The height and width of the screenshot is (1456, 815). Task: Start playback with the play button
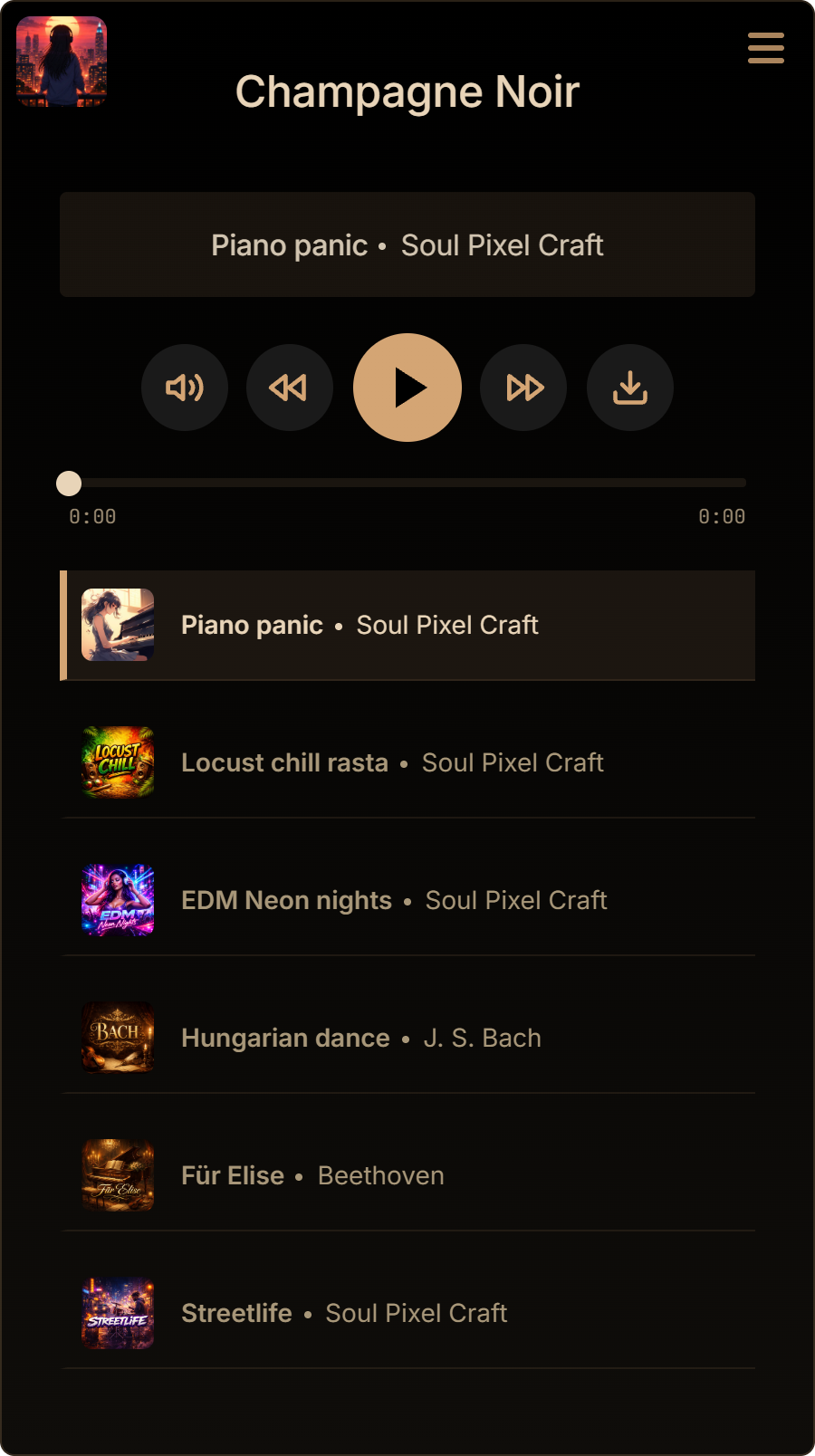(x=407, y=388)
